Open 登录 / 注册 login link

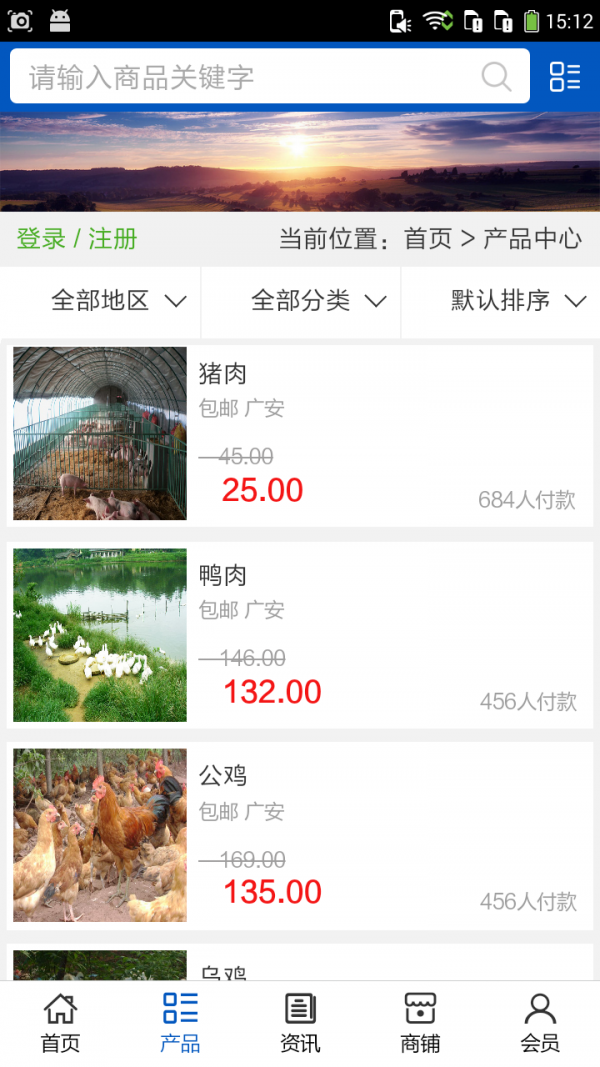(x=77, y=239)
